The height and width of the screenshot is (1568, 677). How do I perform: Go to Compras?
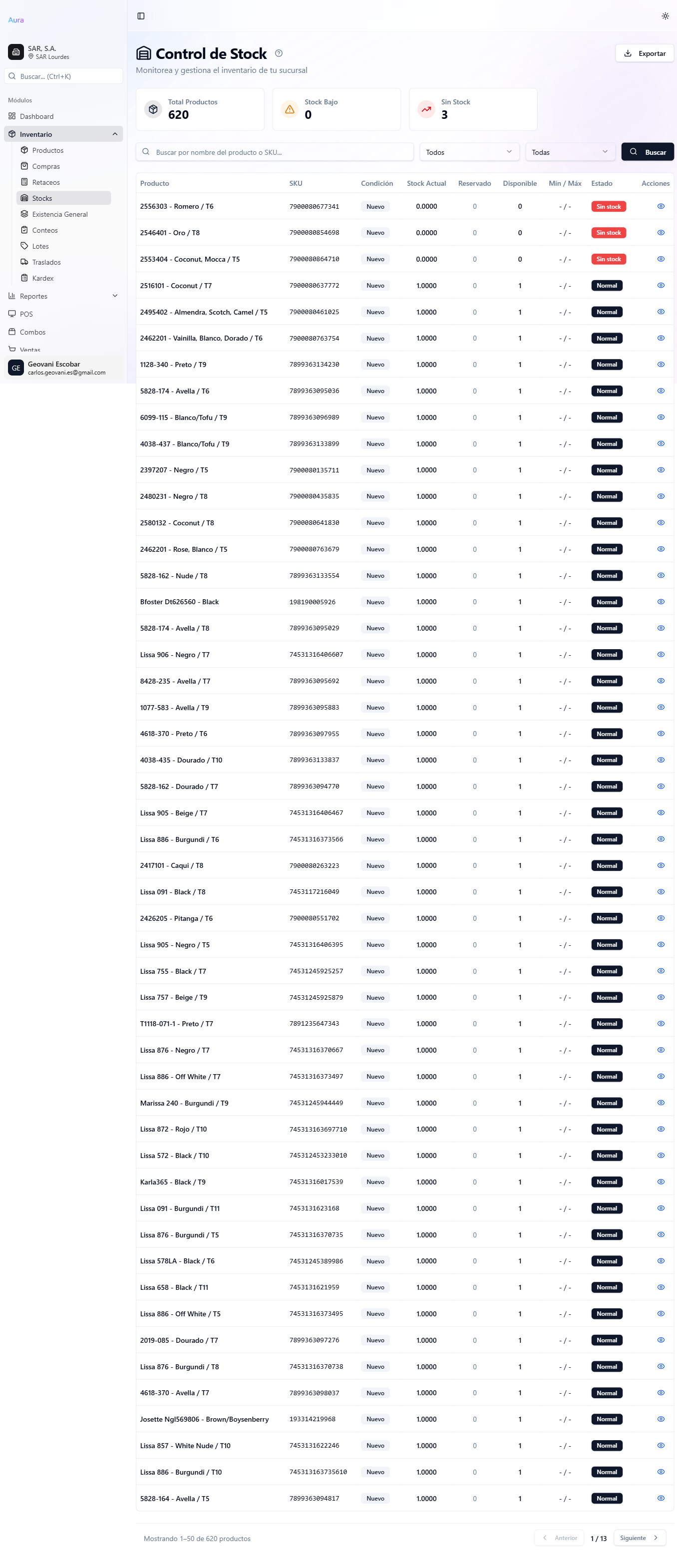pyautogui.click(x=45, y=166)
